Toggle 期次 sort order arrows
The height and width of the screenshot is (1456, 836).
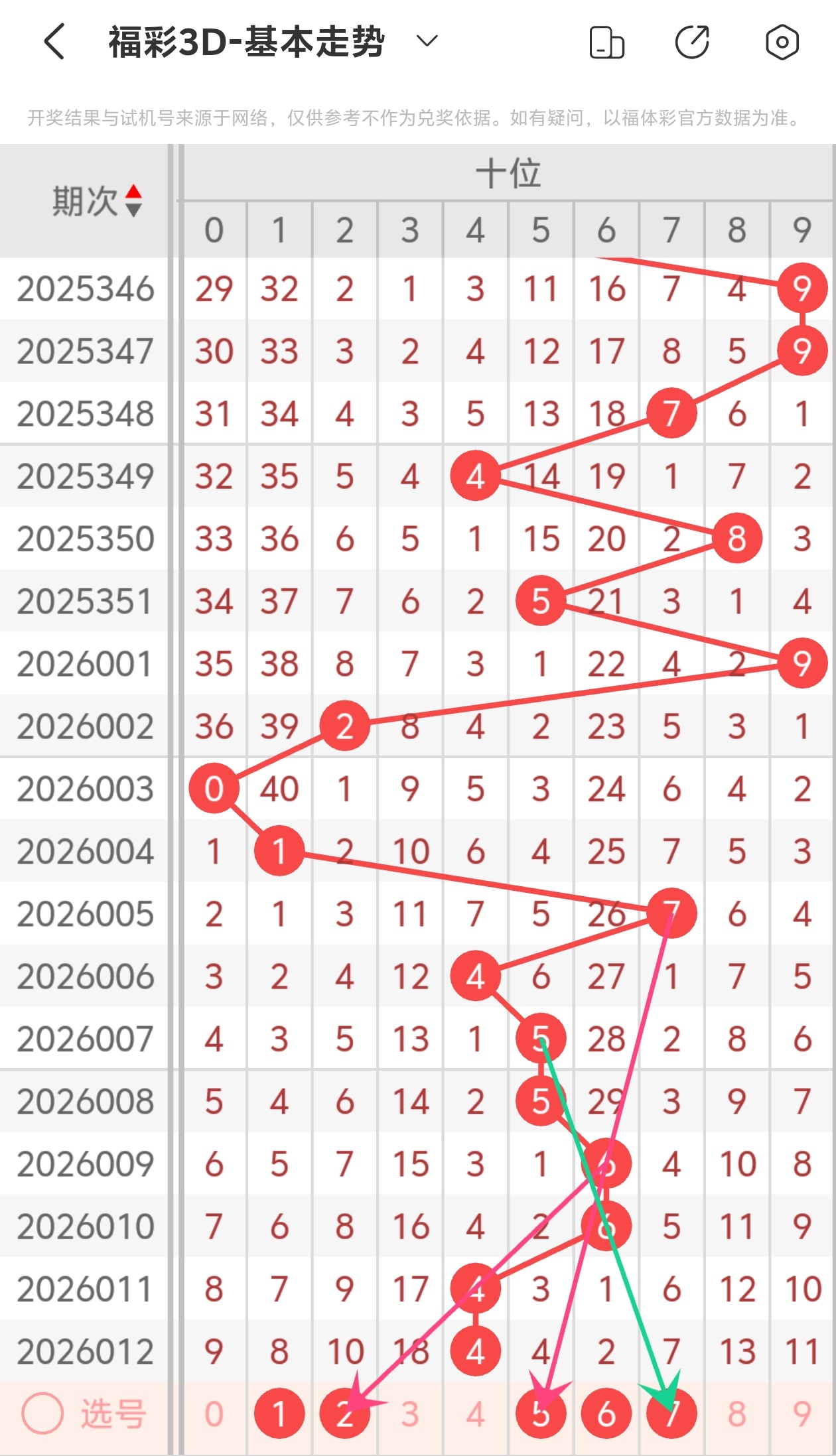(134, 201)
